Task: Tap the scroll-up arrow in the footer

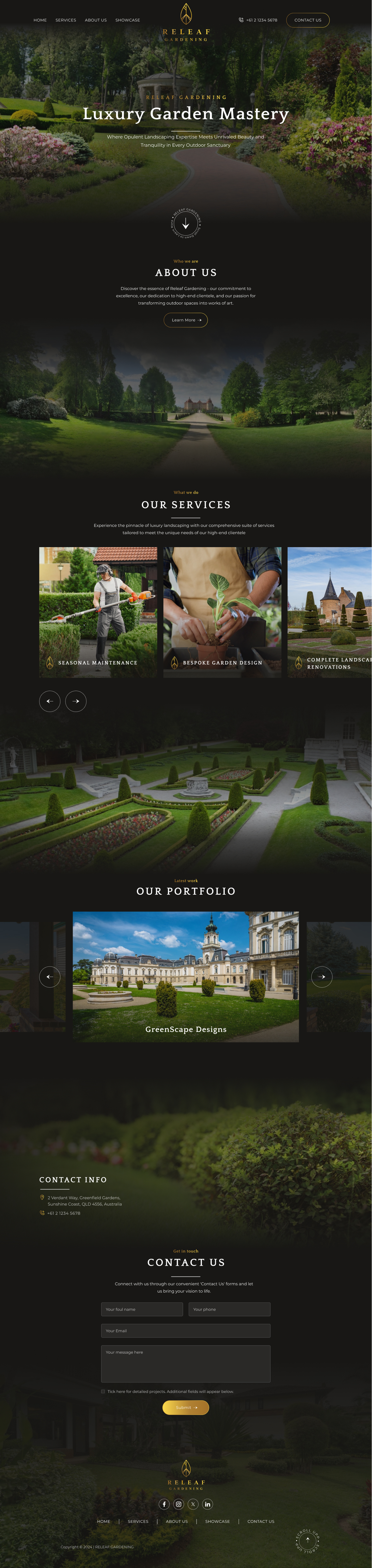Action: tap(308, 1540)
